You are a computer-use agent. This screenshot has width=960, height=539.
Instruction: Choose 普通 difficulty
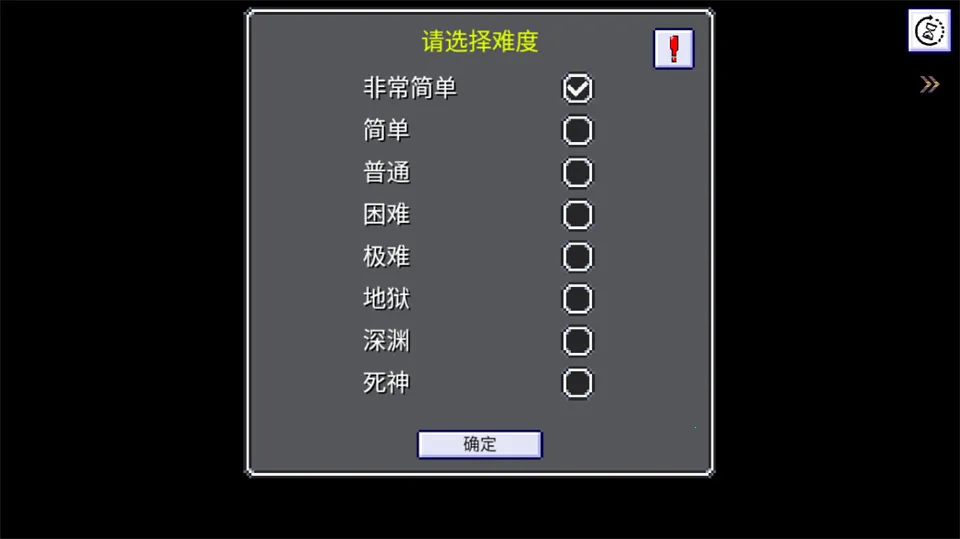pyautogui.click(x=577, y=172)
